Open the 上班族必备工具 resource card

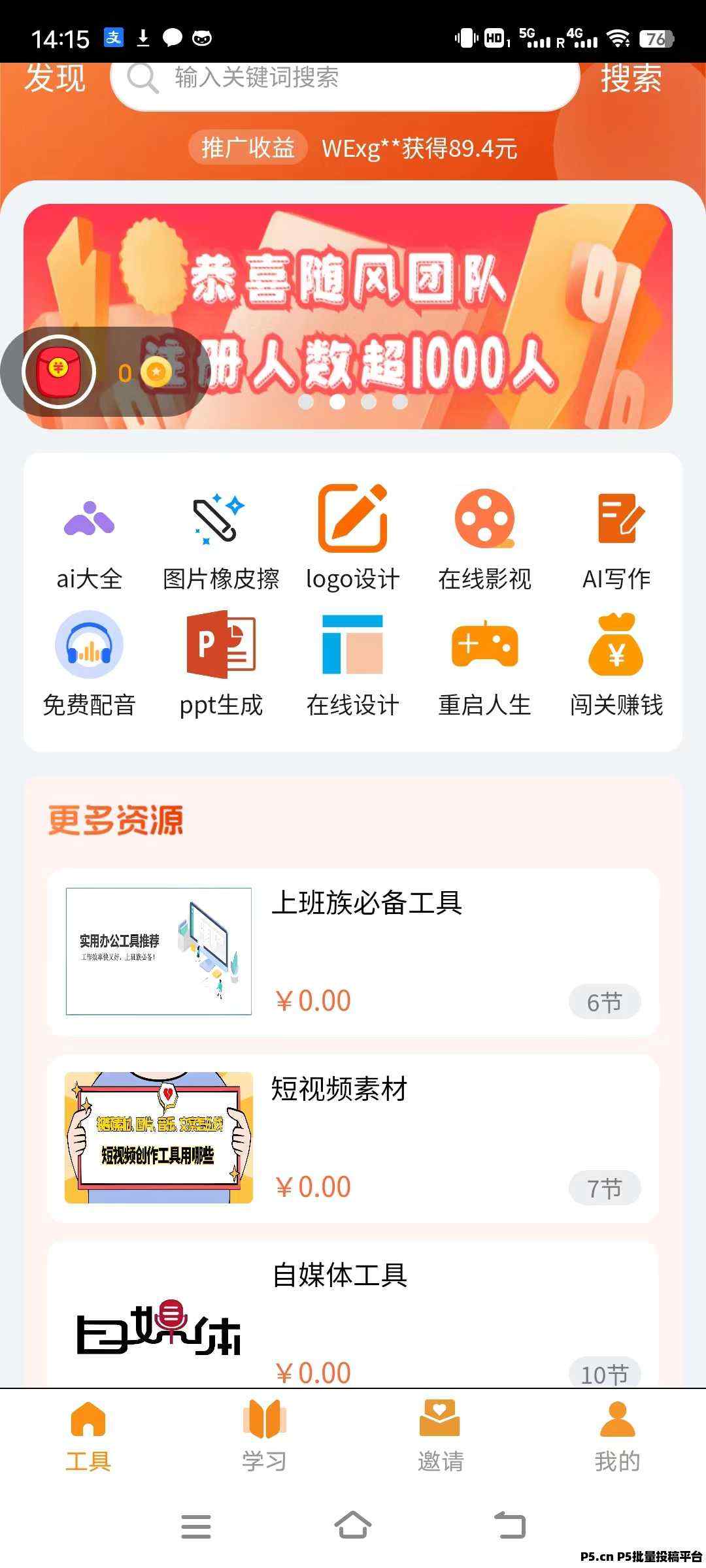[x=353, y=952]
